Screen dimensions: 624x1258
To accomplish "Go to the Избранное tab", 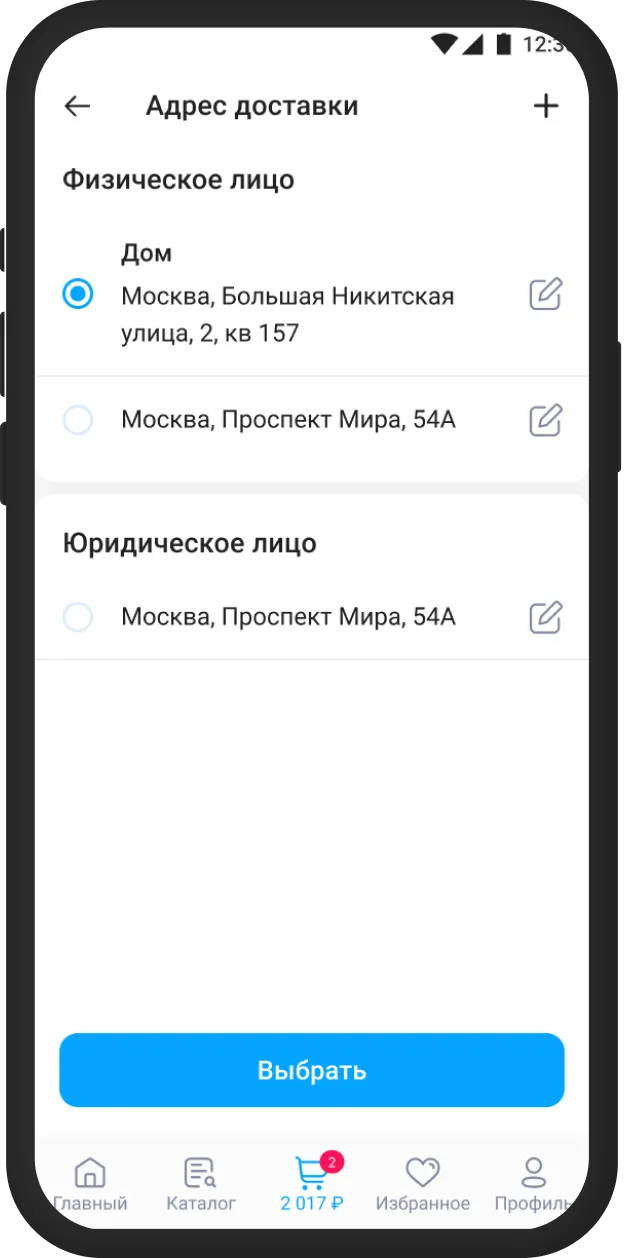I will click(423, 1184).
